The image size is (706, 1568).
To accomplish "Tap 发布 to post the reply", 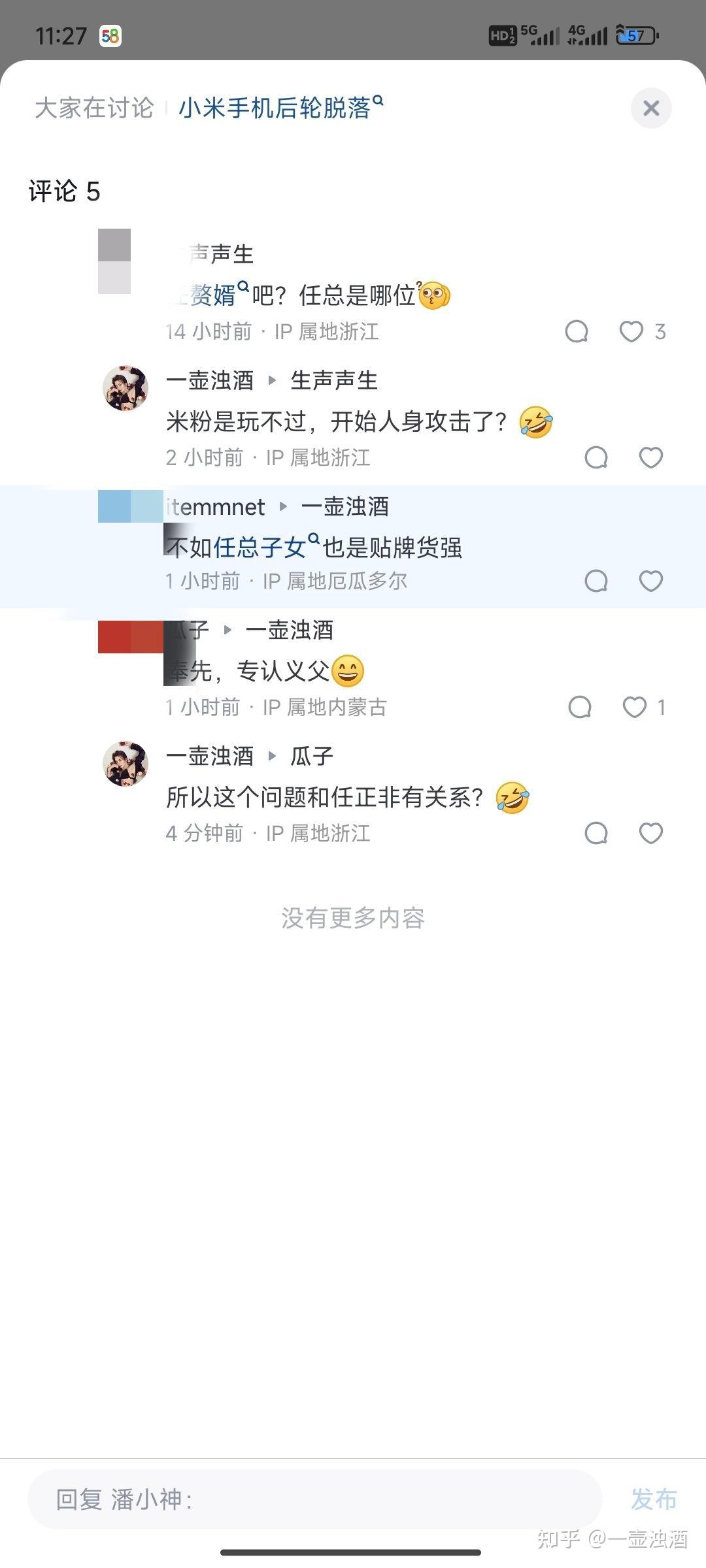I will [654, 1499].
